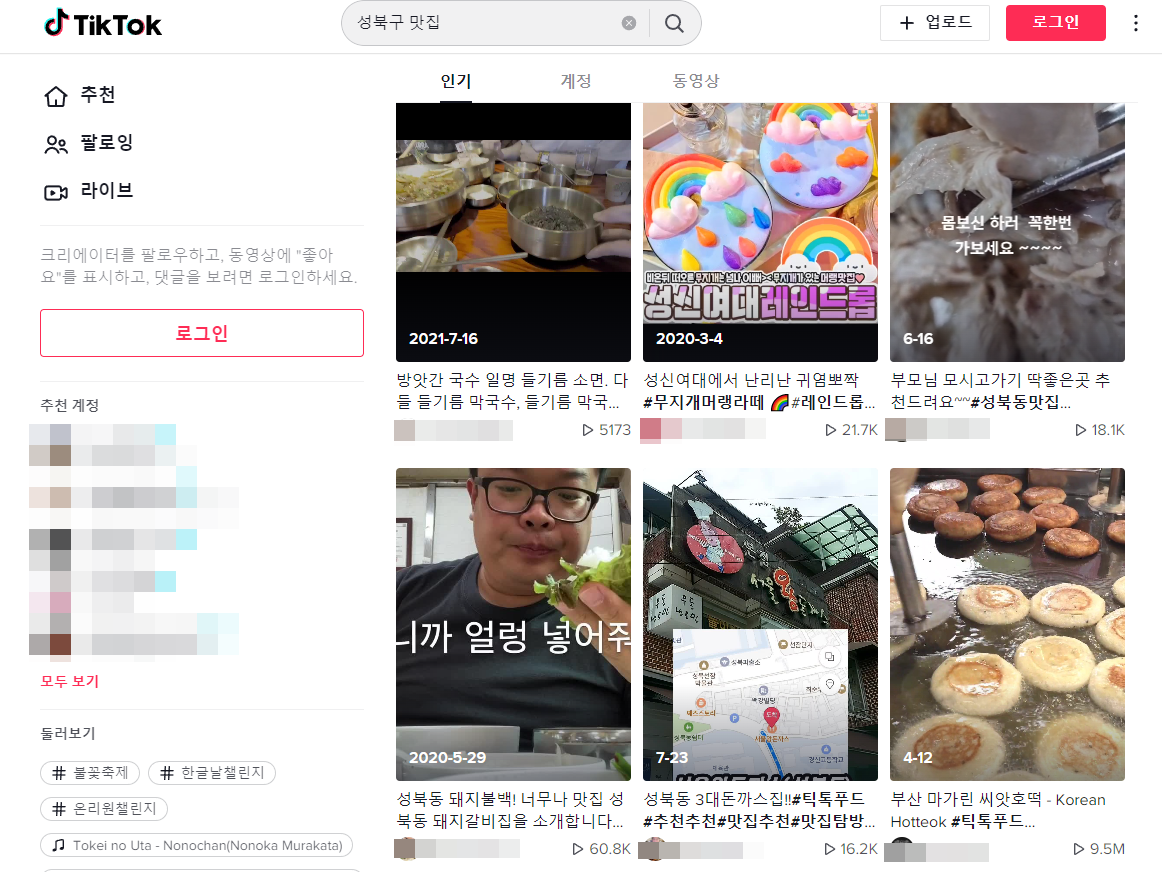Screen dimensions: 1162x872
Task: Focus the 성북구 맛집 search field
Action: (x=480, y=23)
